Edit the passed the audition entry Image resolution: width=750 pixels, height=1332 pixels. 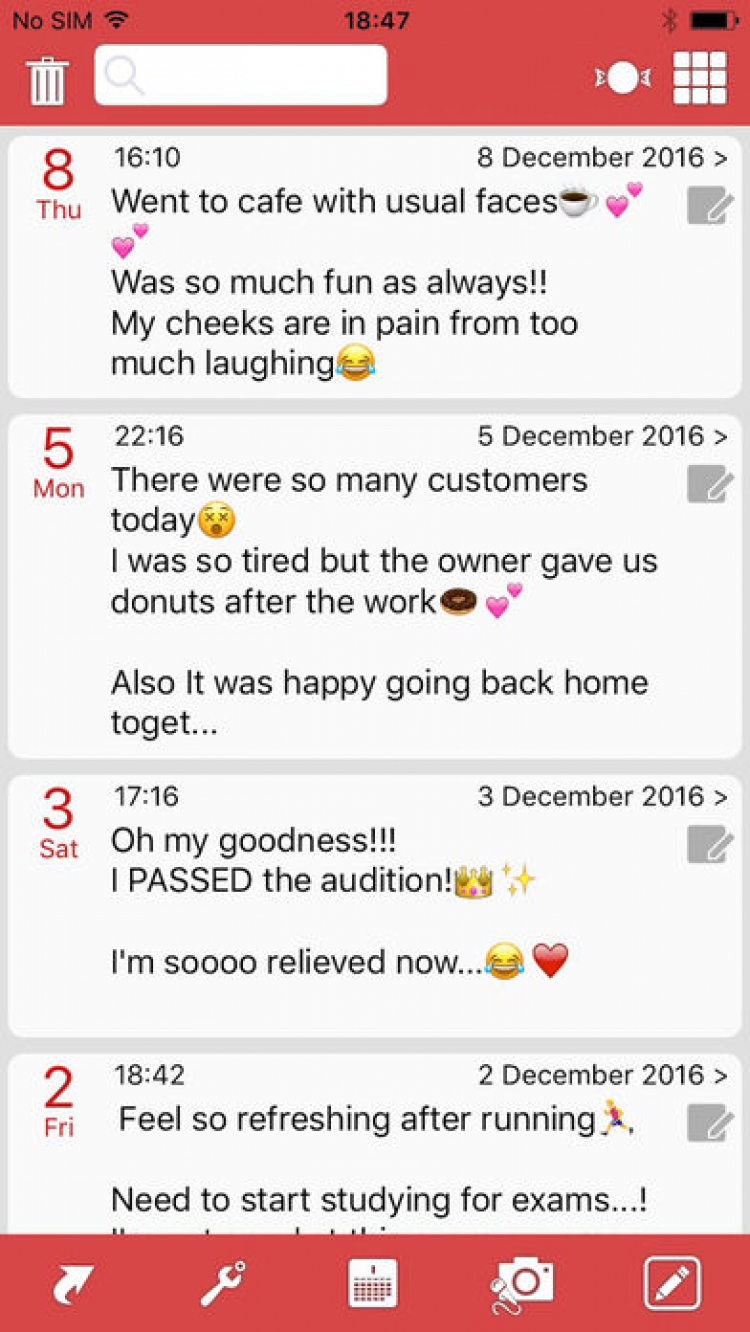click(x=710, y=844)
